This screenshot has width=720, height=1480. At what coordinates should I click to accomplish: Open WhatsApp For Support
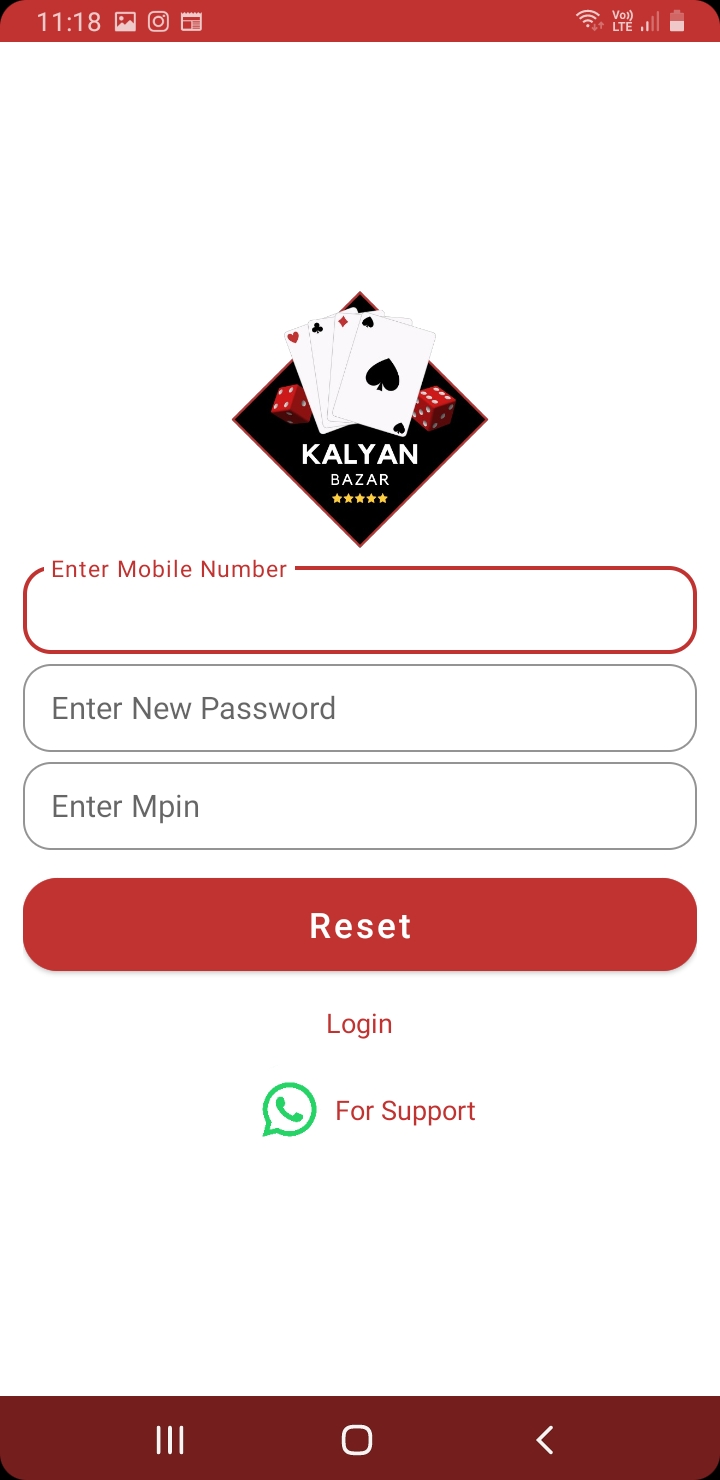click(370, 1111)
